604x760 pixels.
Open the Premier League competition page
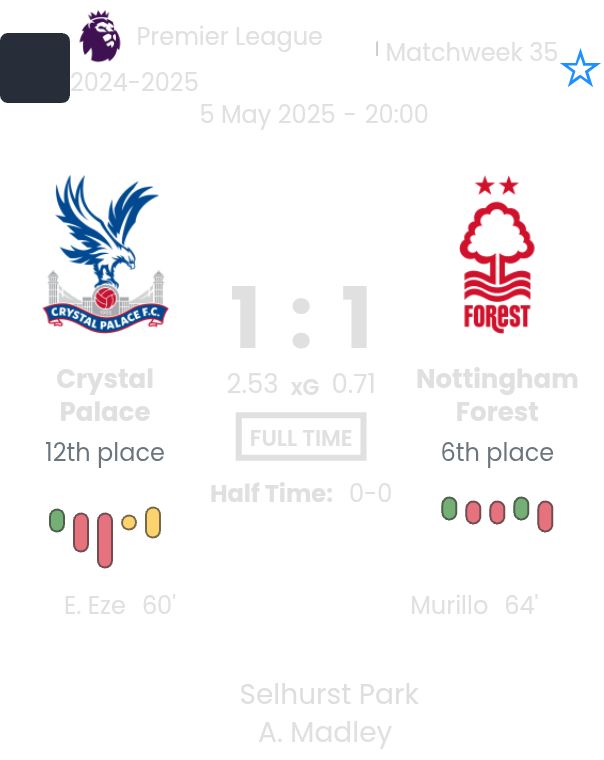pos(228,38)
